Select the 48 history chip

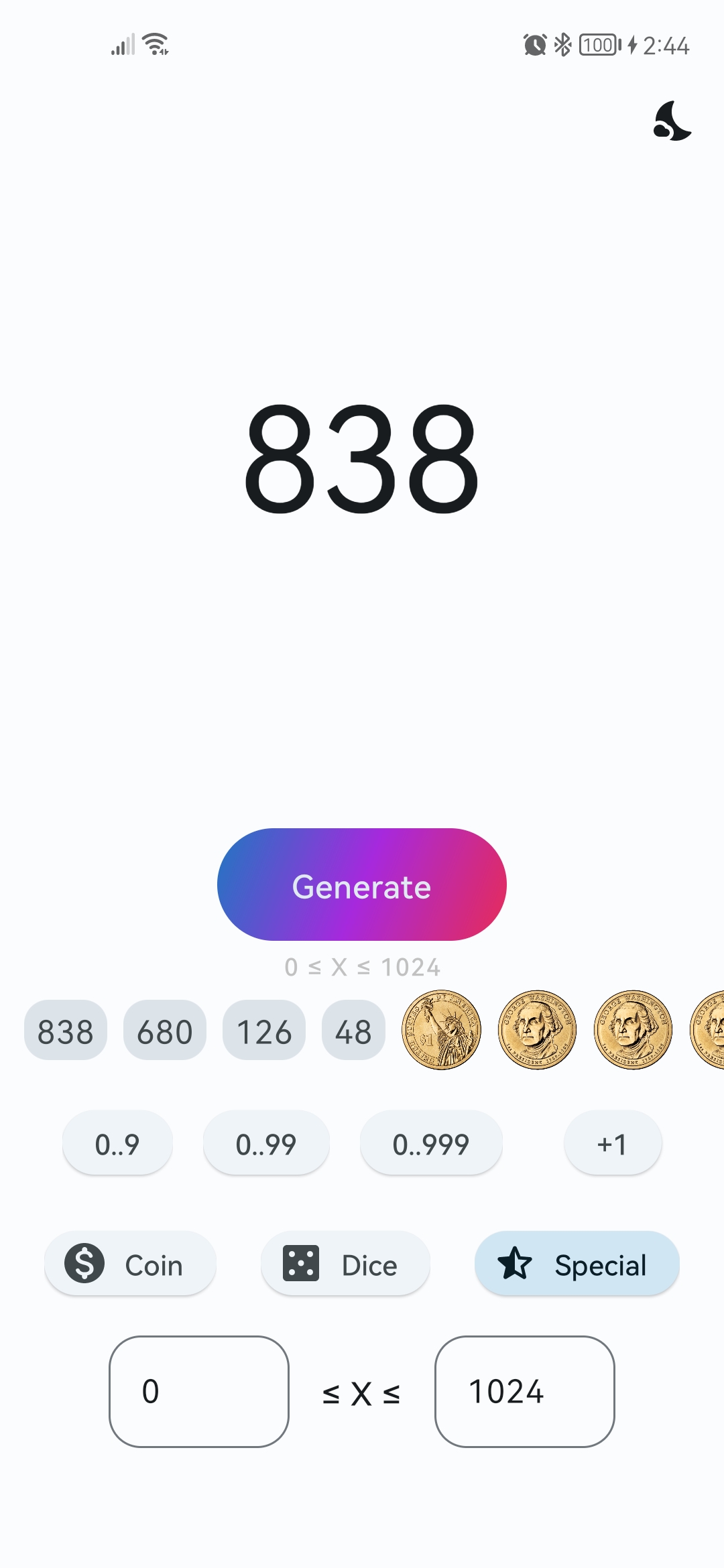click(353, 1031)
